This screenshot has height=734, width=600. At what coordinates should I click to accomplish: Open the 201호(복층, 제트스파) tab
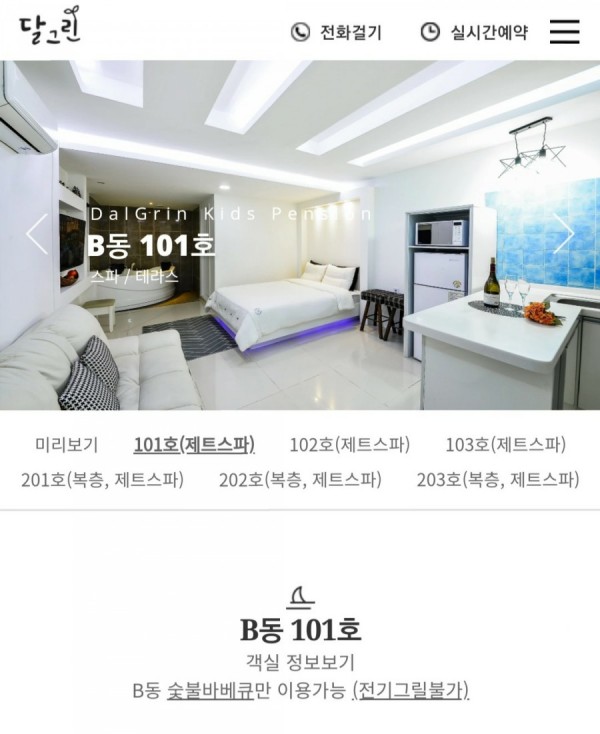tap(102, 480)
